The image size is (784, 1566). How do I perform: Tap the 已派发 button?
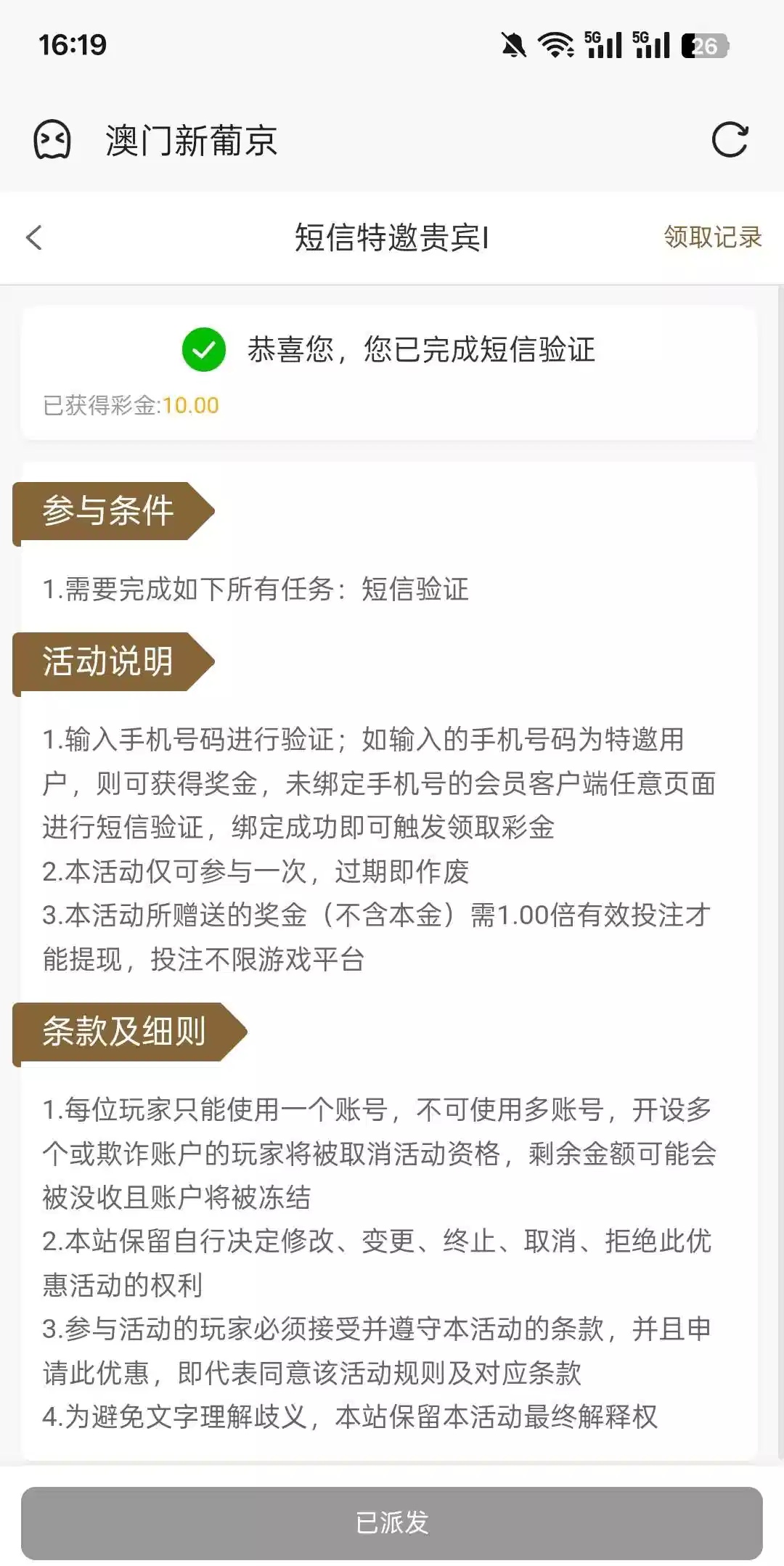click(392, 1522)
